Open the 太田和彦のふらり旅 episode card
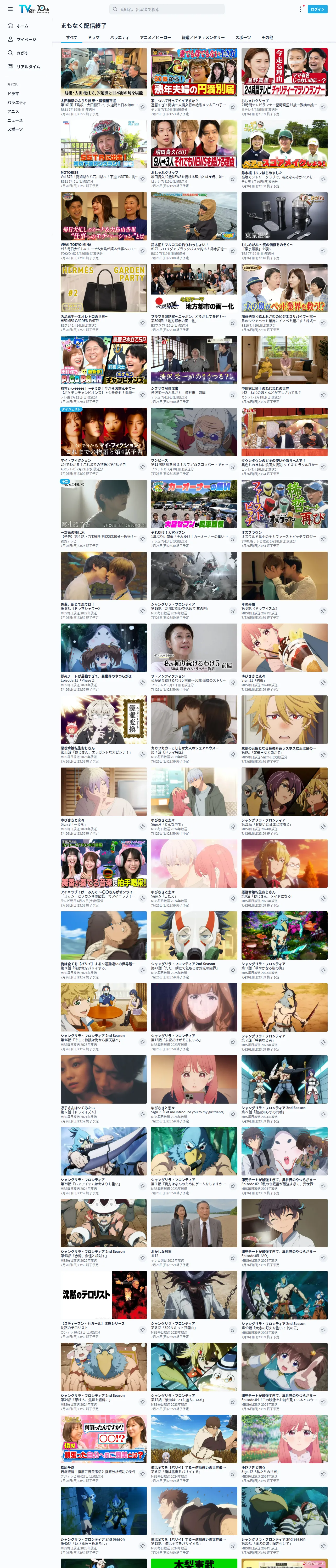Screen dimensions: 336x1568 click(x=103, y=82)
